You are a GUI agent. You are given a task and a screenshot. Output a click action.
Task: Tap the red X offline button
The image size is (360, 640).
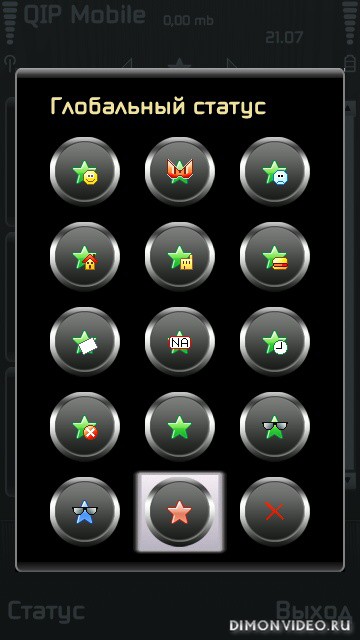tap(275, 512)
